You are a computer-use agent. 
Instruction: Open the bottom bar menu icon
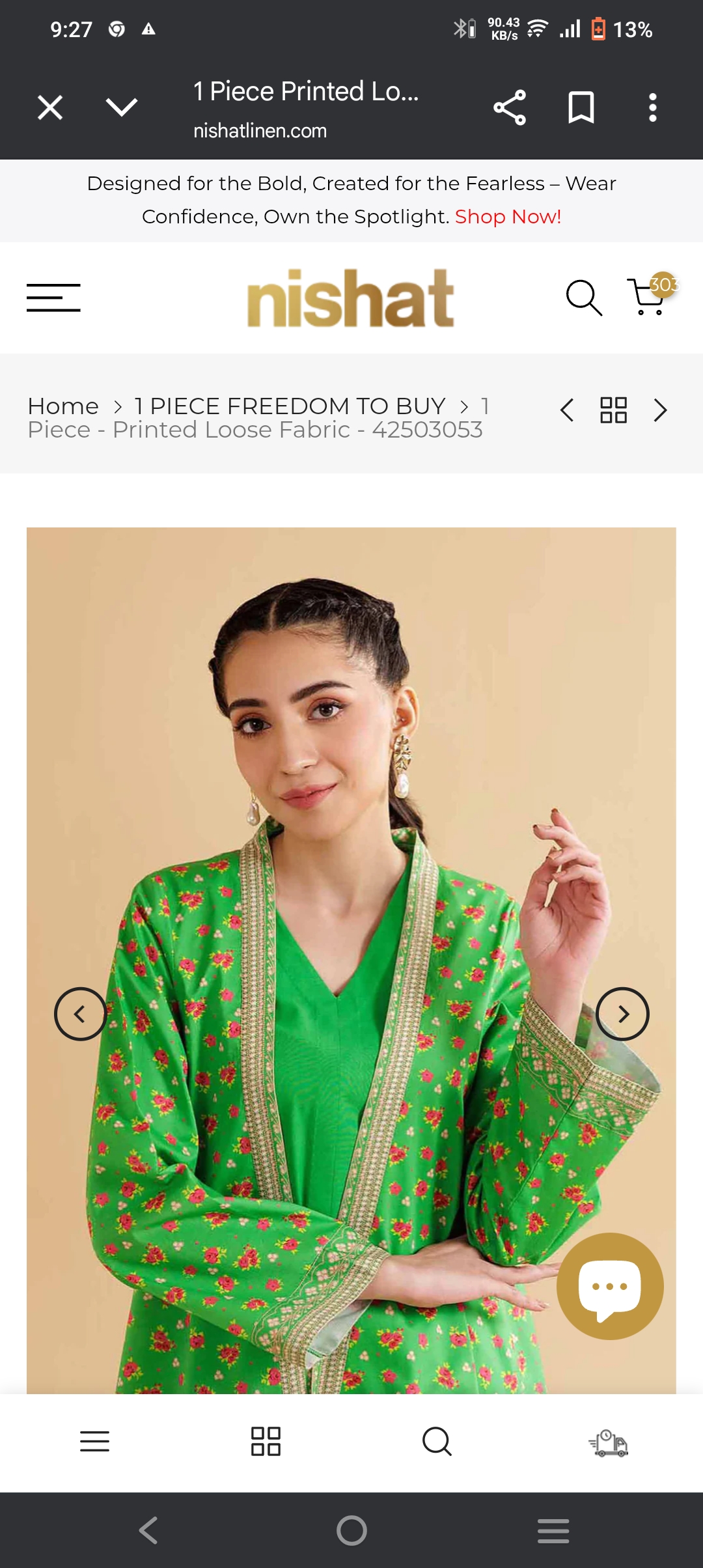pyautogui.click(x=94, y=1442)
